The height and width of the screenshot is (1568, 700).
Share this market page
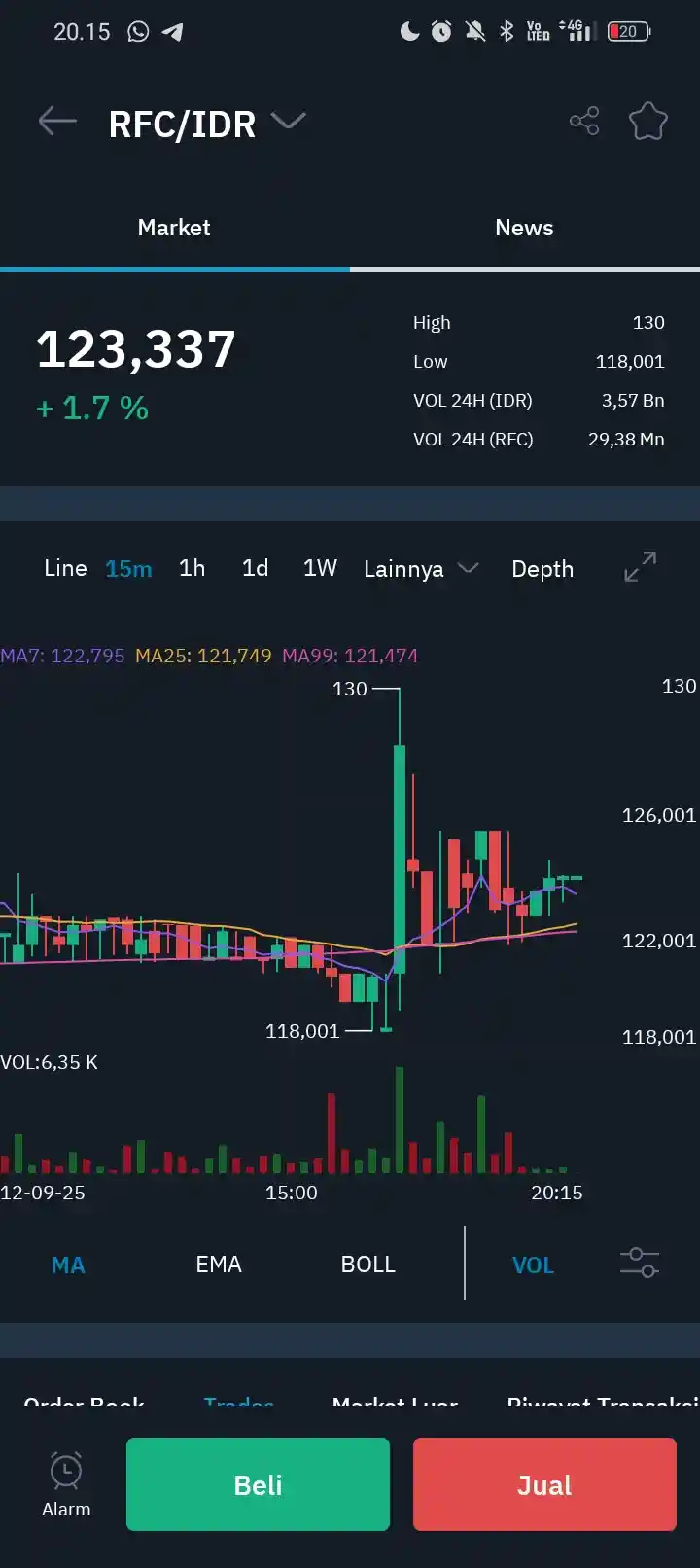(584, 122)
